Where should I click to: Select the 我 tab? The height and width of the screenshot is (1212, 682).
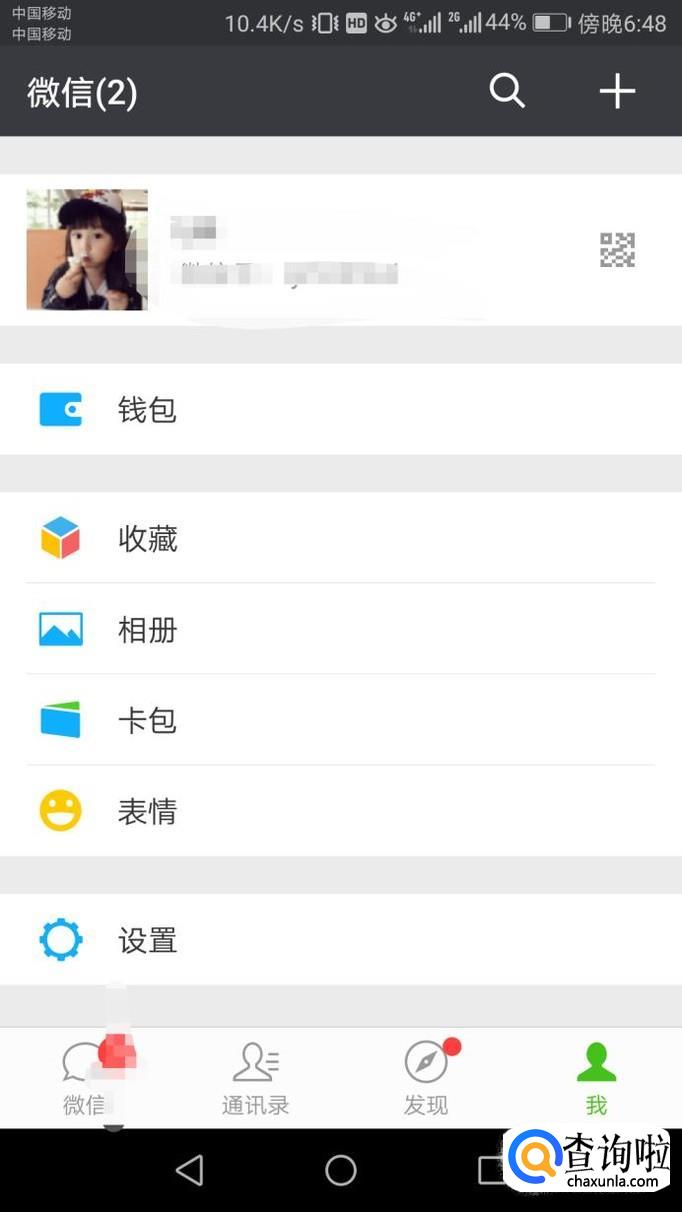point(596,1078)
